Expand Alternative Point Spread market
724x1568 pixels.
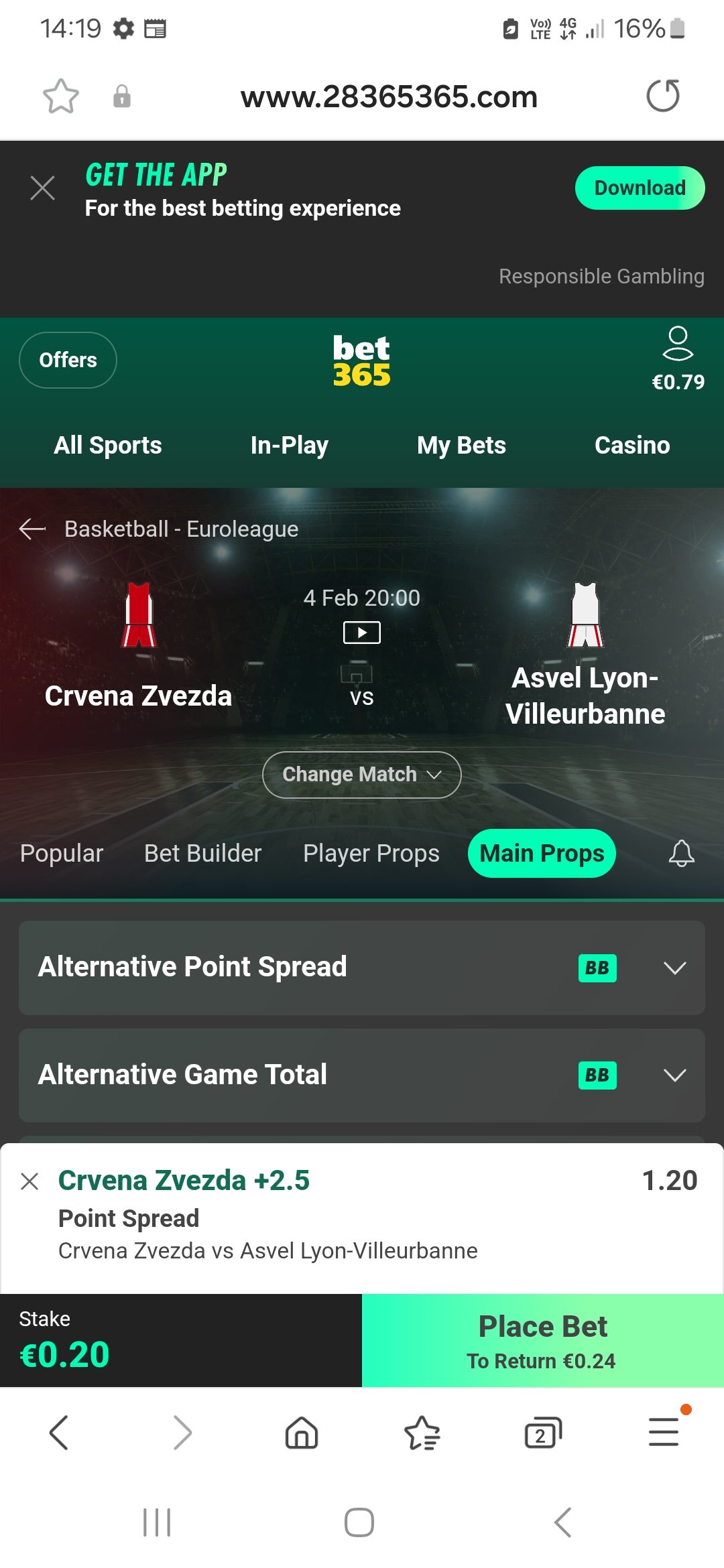[362, 968]
